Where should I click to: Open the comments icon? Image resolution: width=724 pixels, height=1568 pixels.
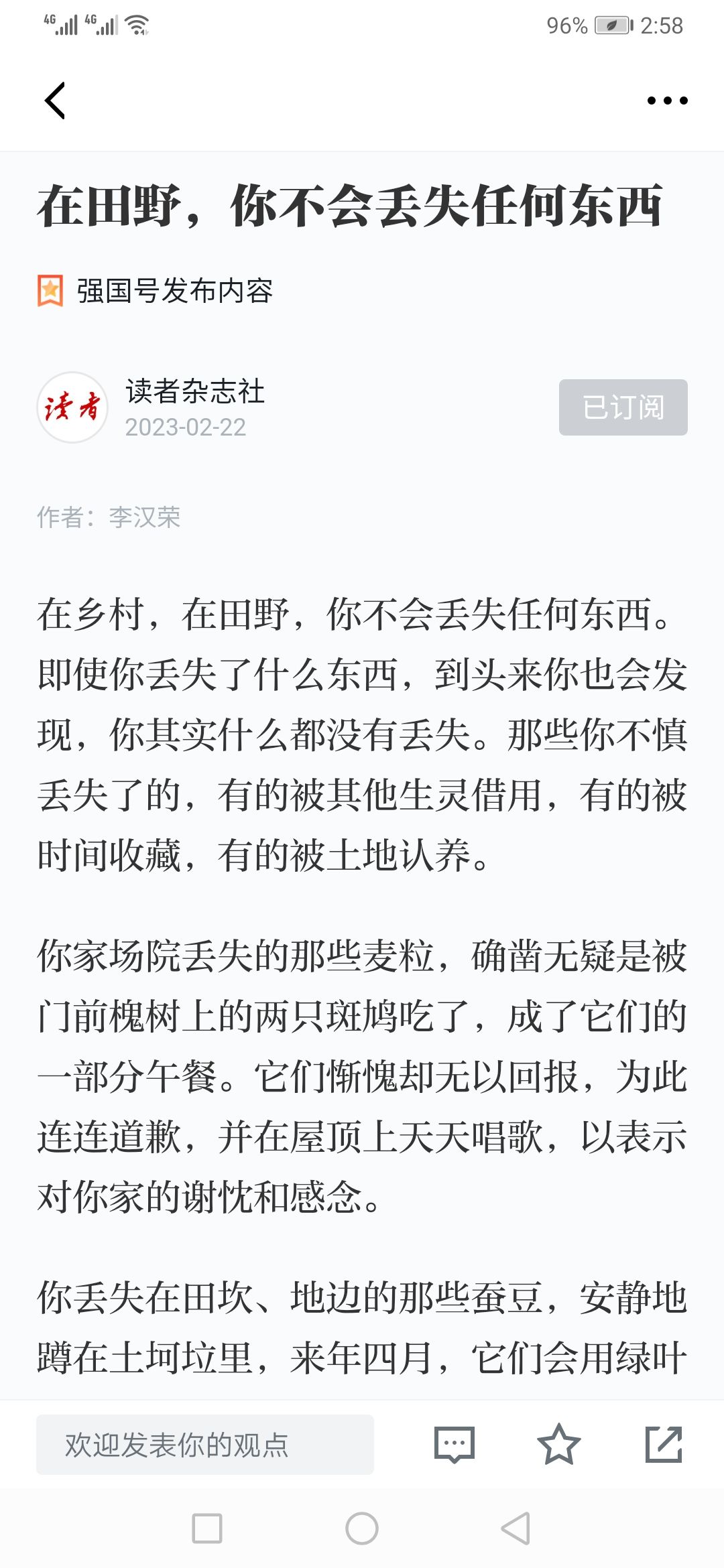click(455, 1445)
